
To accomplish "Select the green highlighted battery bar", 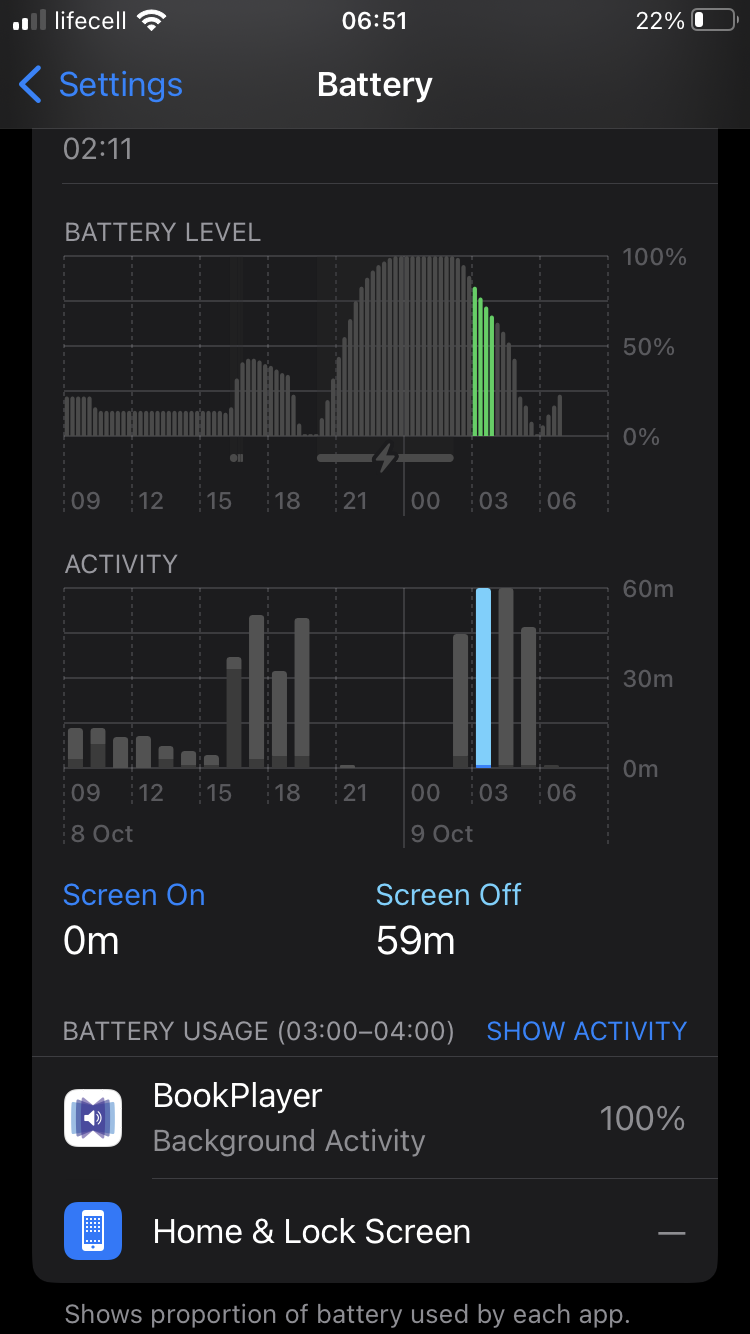I will 481,360.
